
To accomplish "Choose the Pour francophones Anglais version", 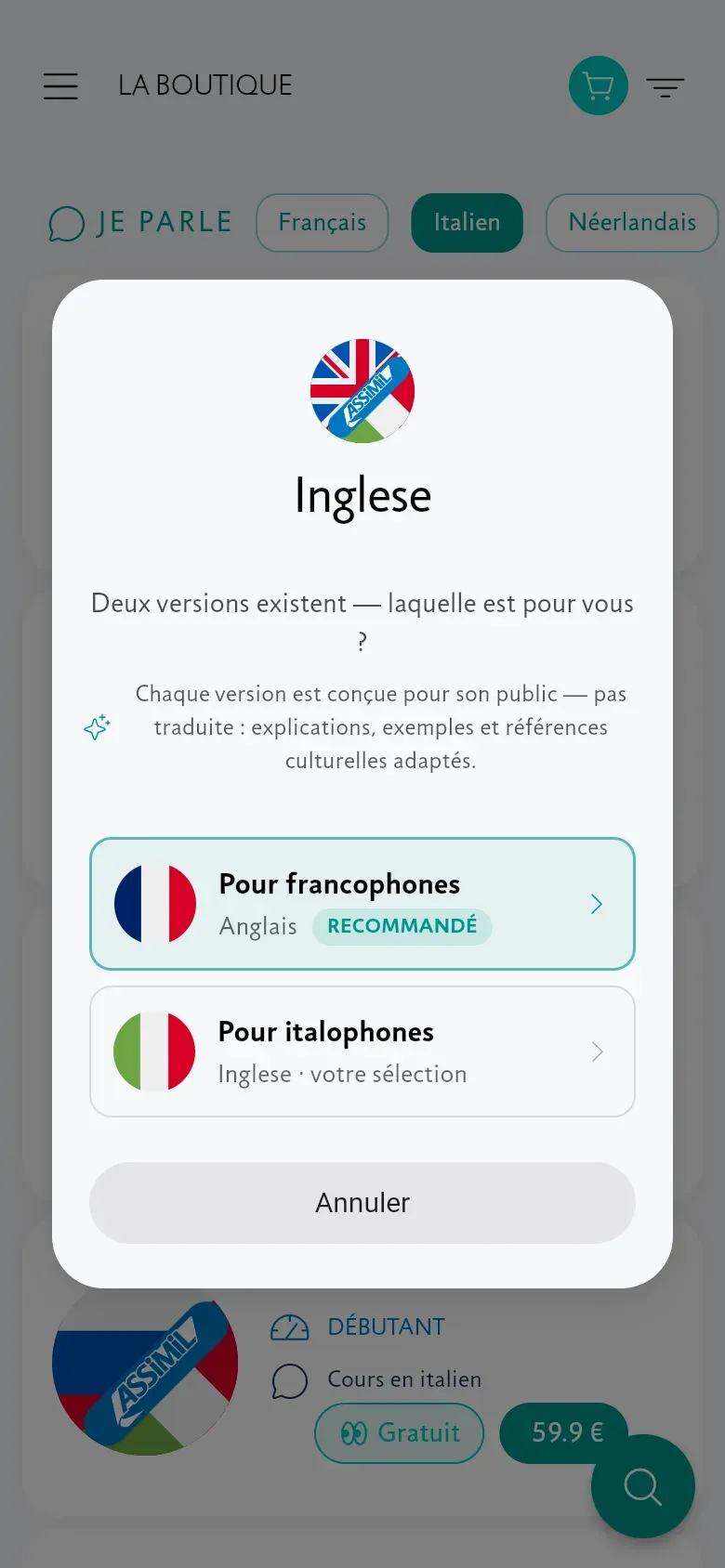I will [362, 904].
